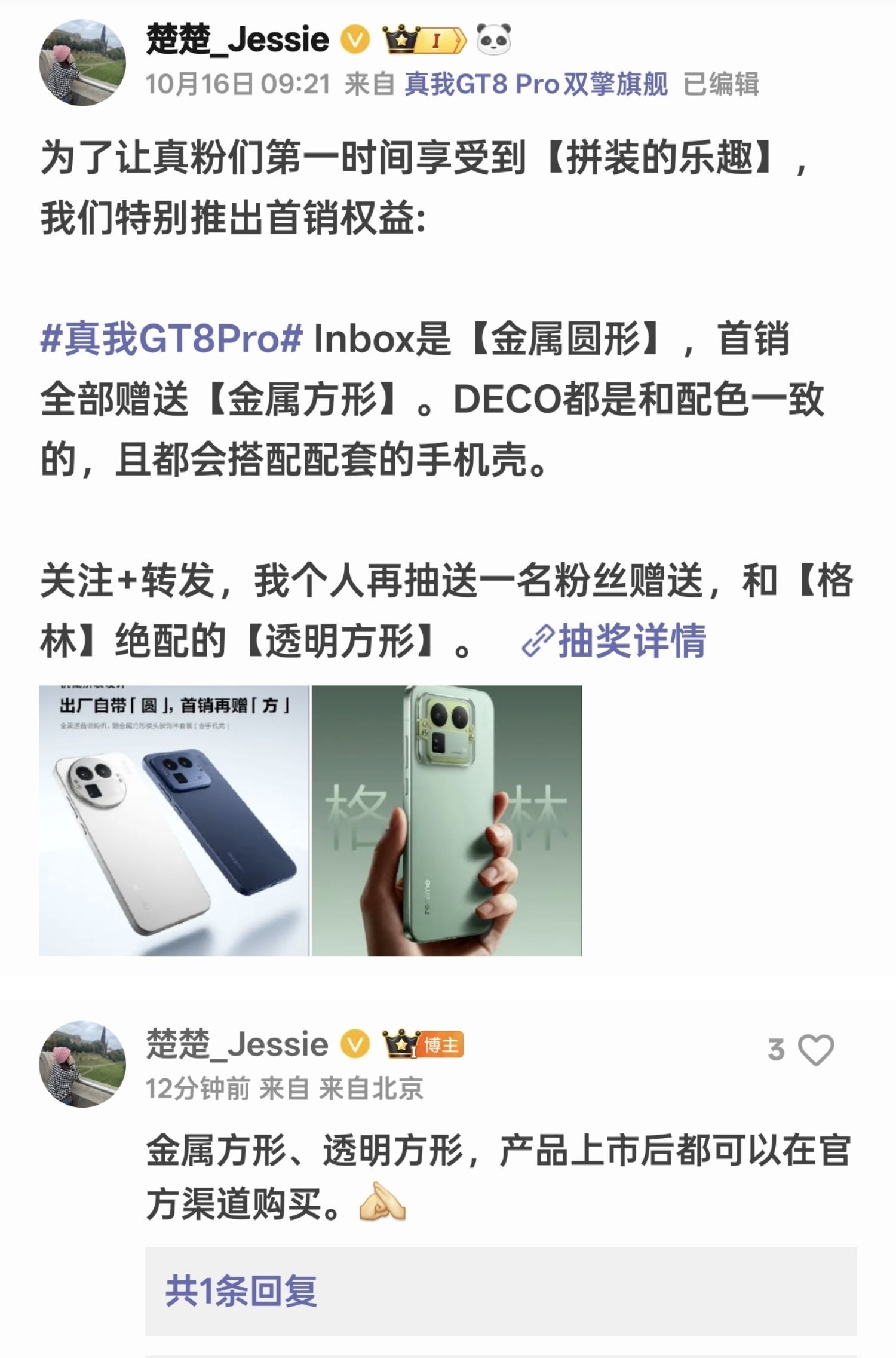Open the 真我GT8 Pro双擎旗舰 source link

(x=536, y=84)
